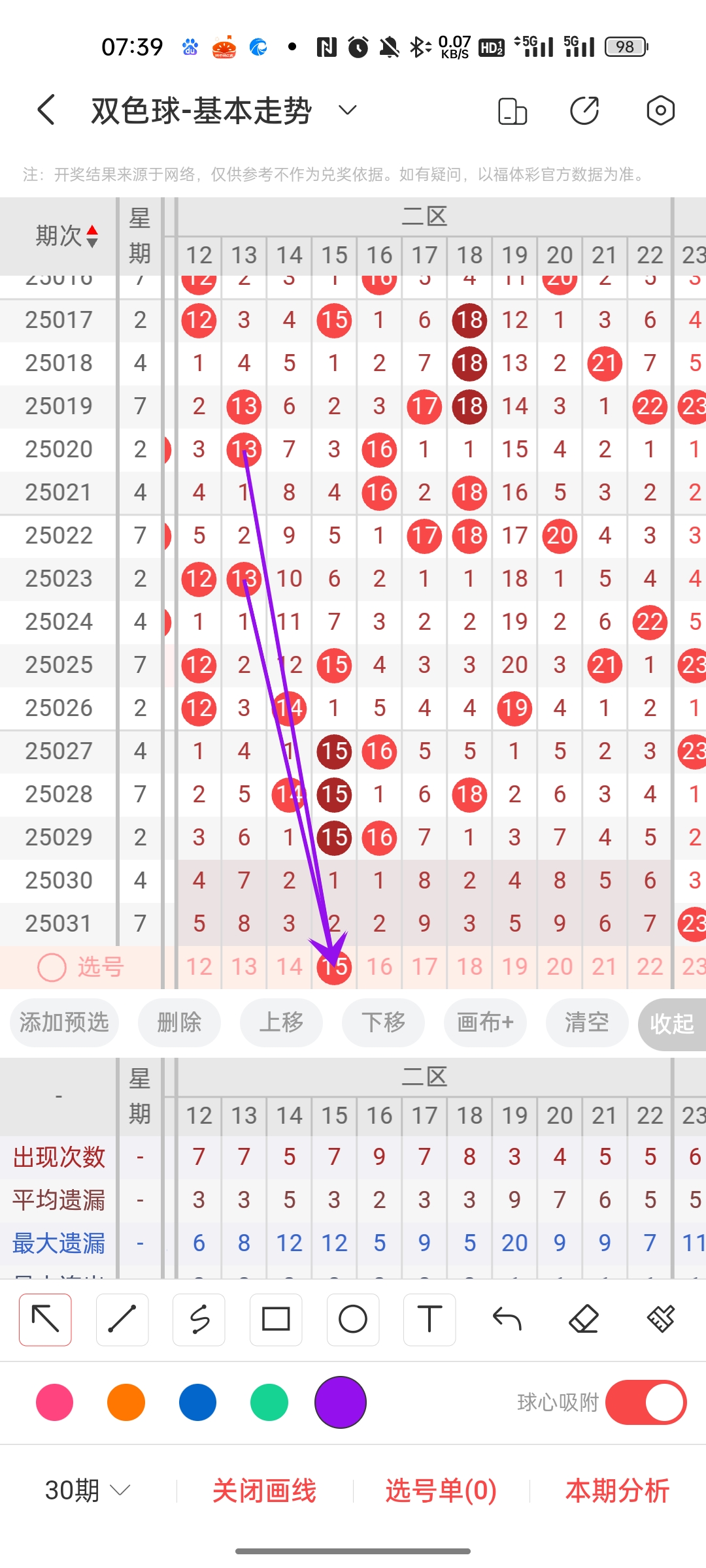Move the selection up with 上移
This screenshot has width=706, height=1568.
281,1022
